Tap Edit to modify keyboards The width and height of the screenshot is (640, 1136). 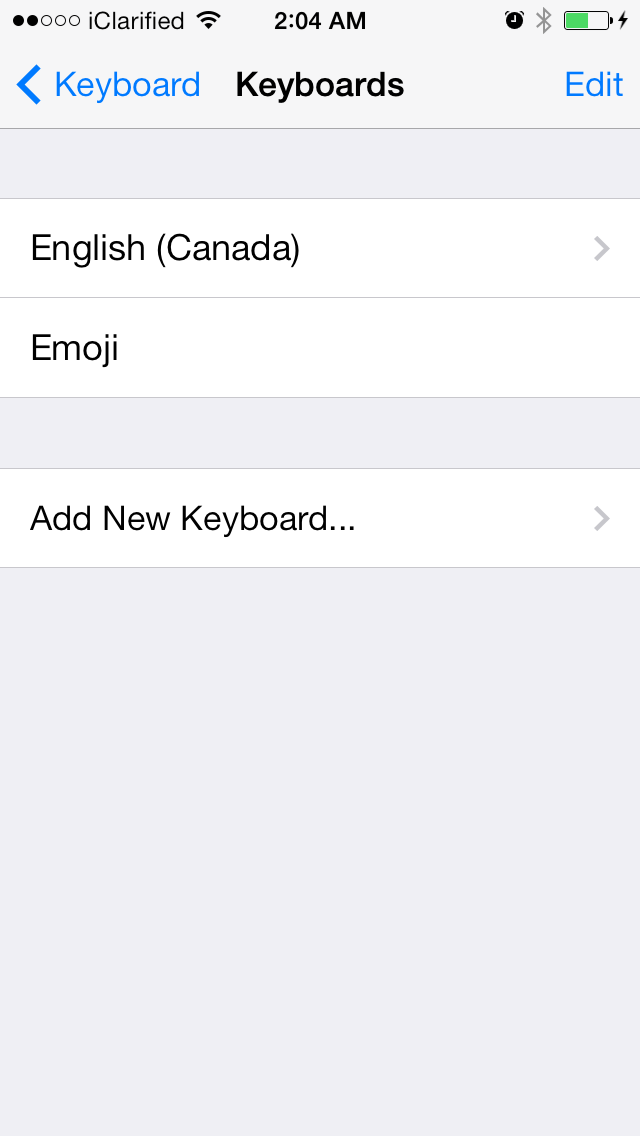[593, 85]
